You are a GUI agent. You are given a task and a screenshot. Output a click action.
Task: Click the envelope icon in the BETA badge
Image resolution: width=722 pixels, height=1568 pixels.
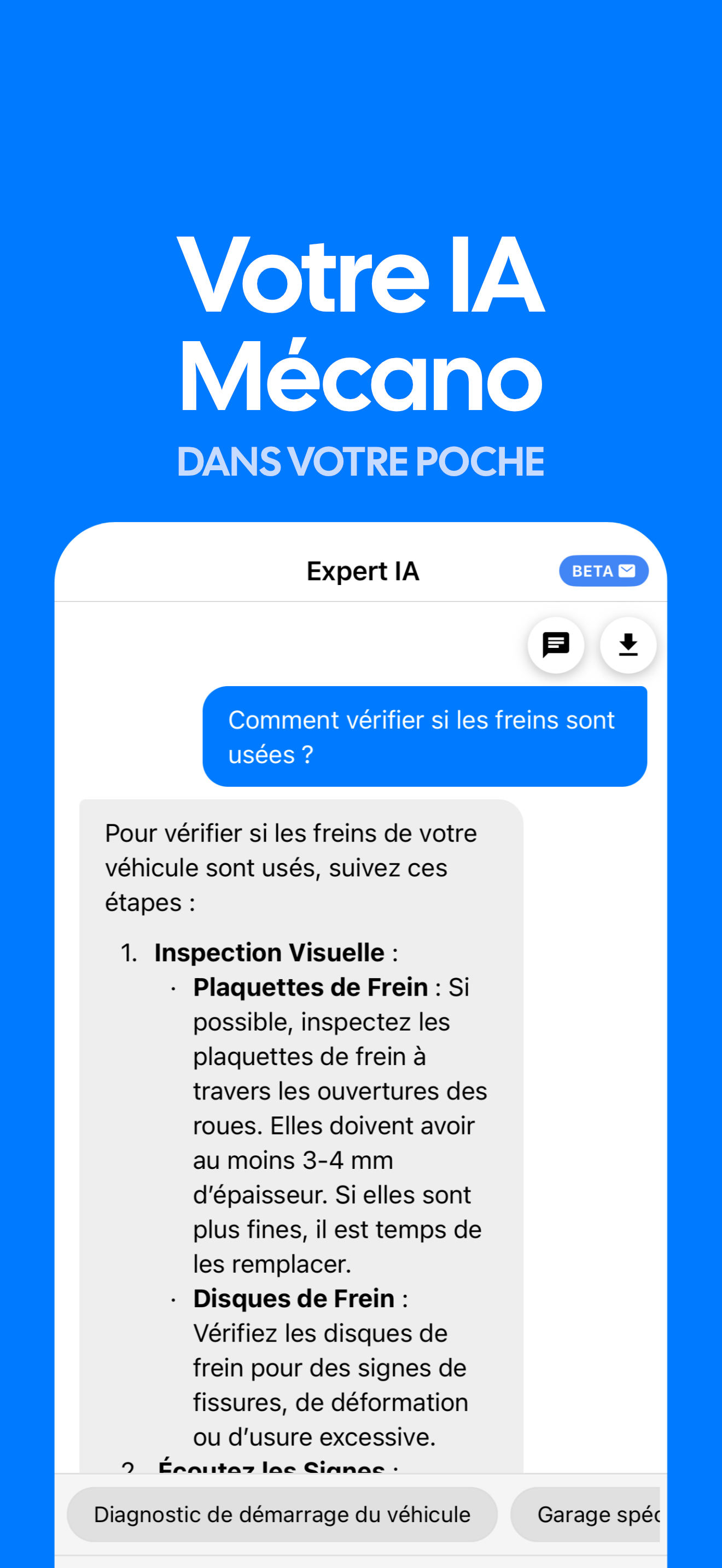(x=627, y=570)
